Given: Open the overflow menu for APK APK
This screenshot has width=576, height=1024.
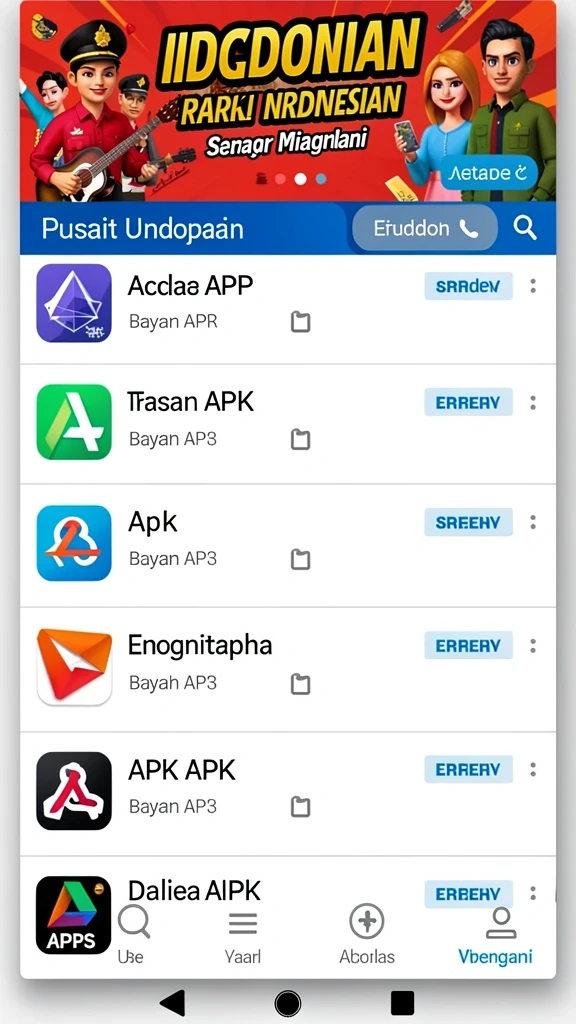Looking at the screenshot, I should pyautogui.click(x=534, y=770).
